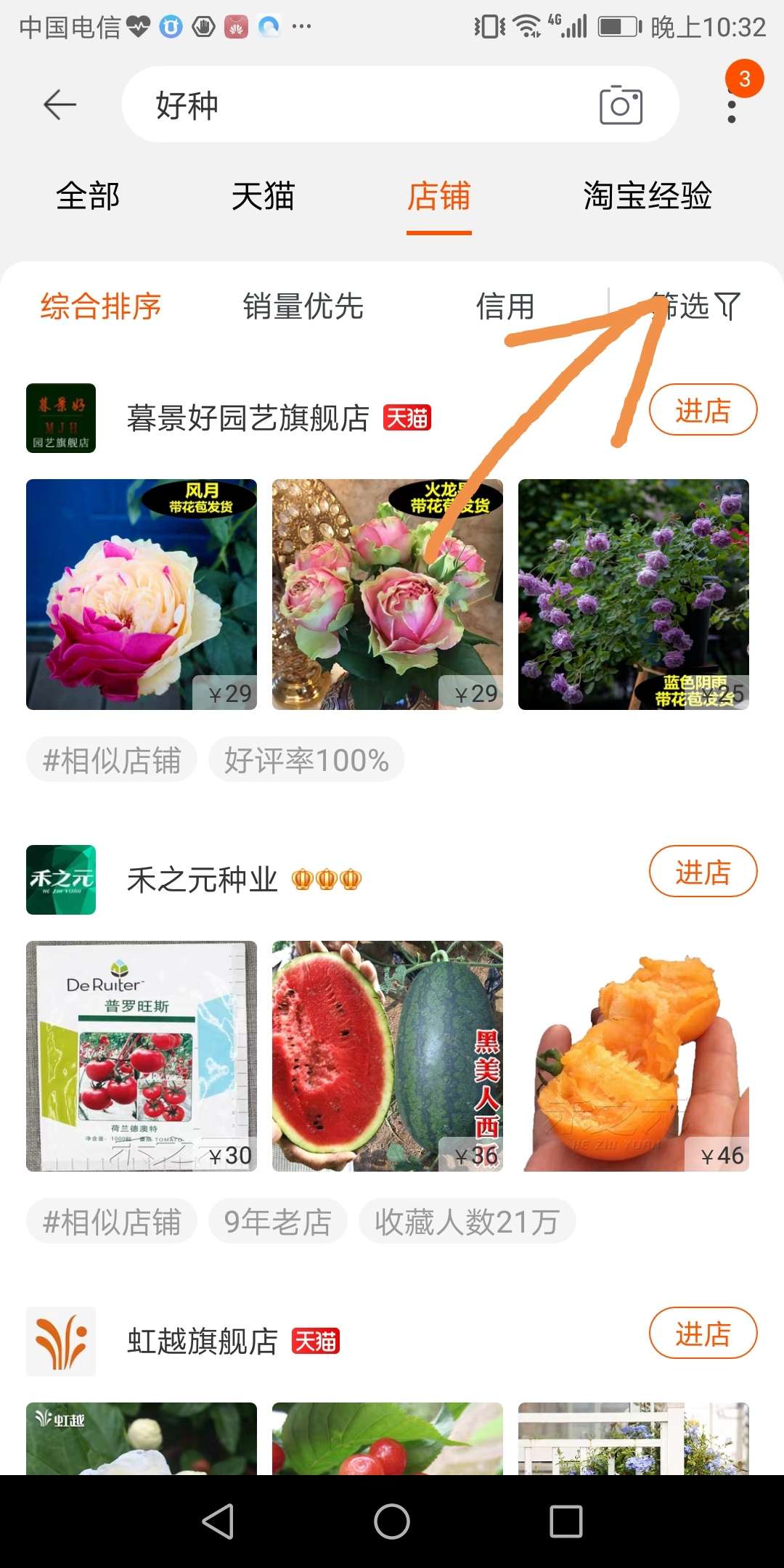This screenshot has width=784, height=1568.
Task: Open the 黑美人西瓜 watermelon product
Action: pos(388,1056)
